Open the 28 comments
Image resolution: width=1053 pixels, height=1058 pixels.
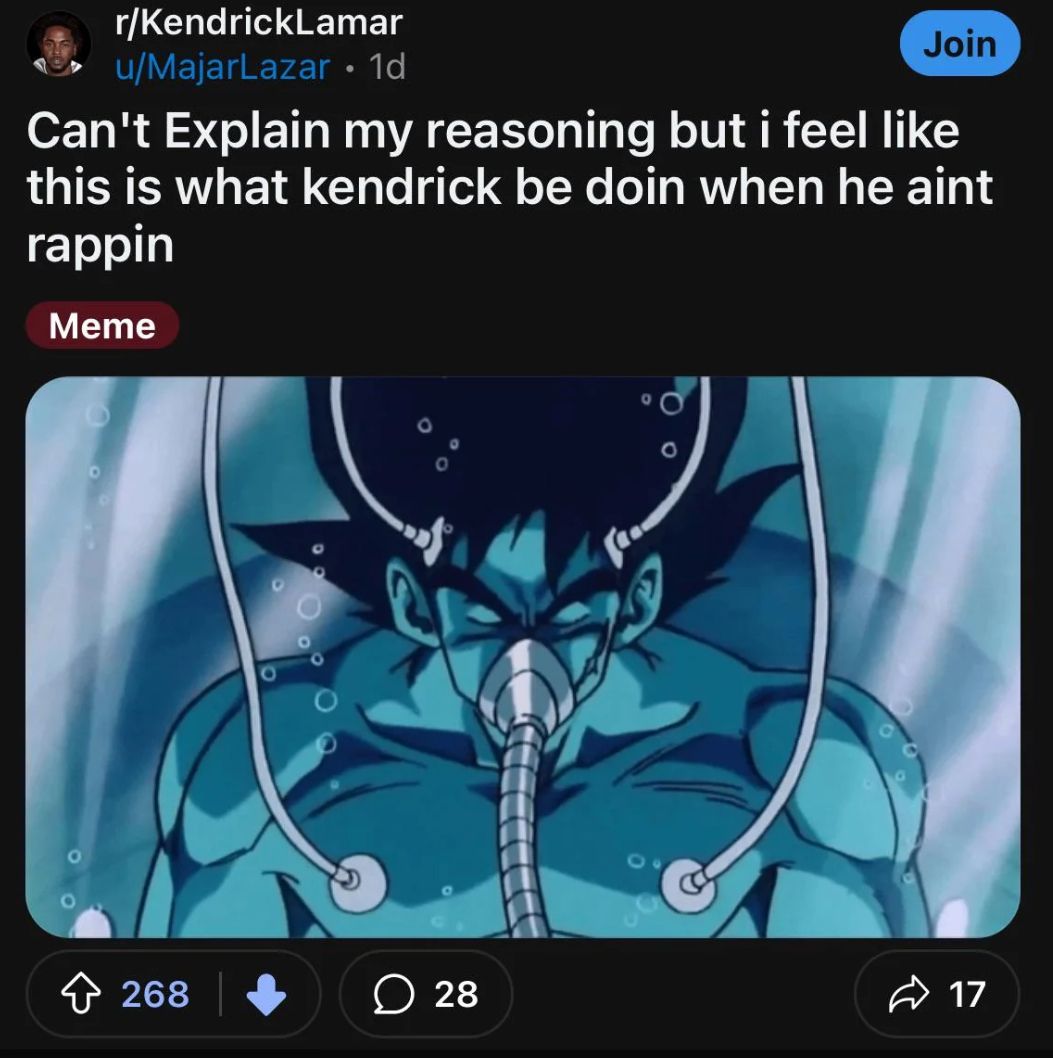coord(426,993)
